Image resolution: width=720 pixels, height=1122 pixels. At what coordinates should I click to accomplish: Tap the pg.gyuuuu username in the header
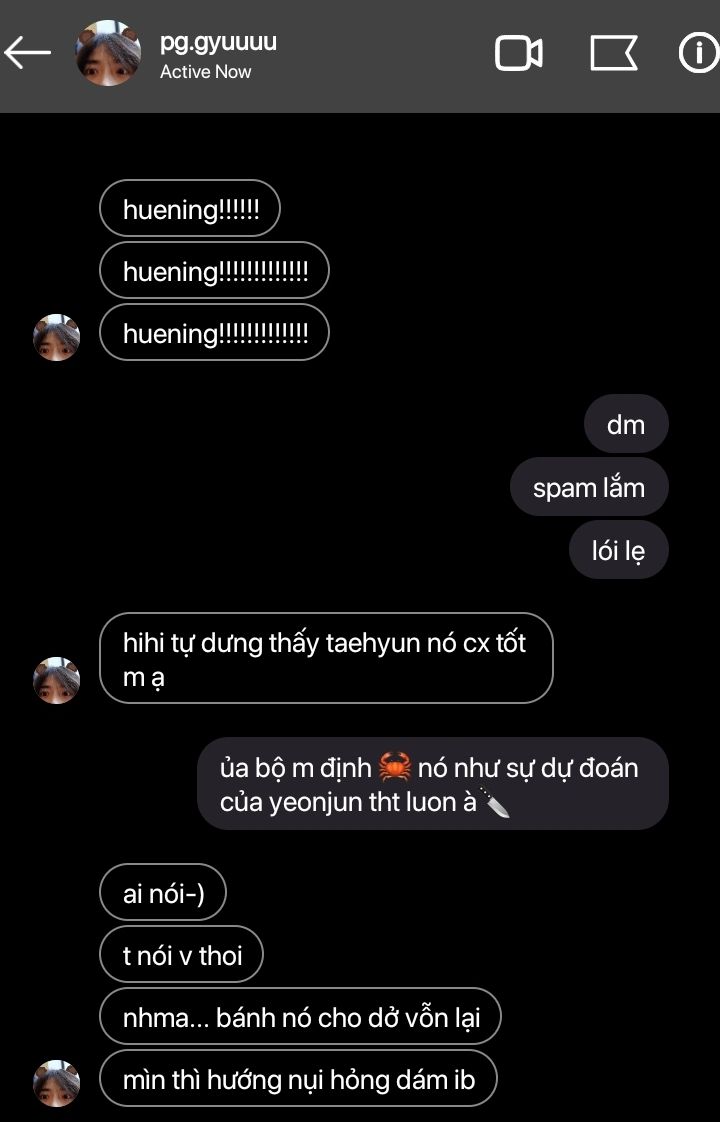coord(218,42)
